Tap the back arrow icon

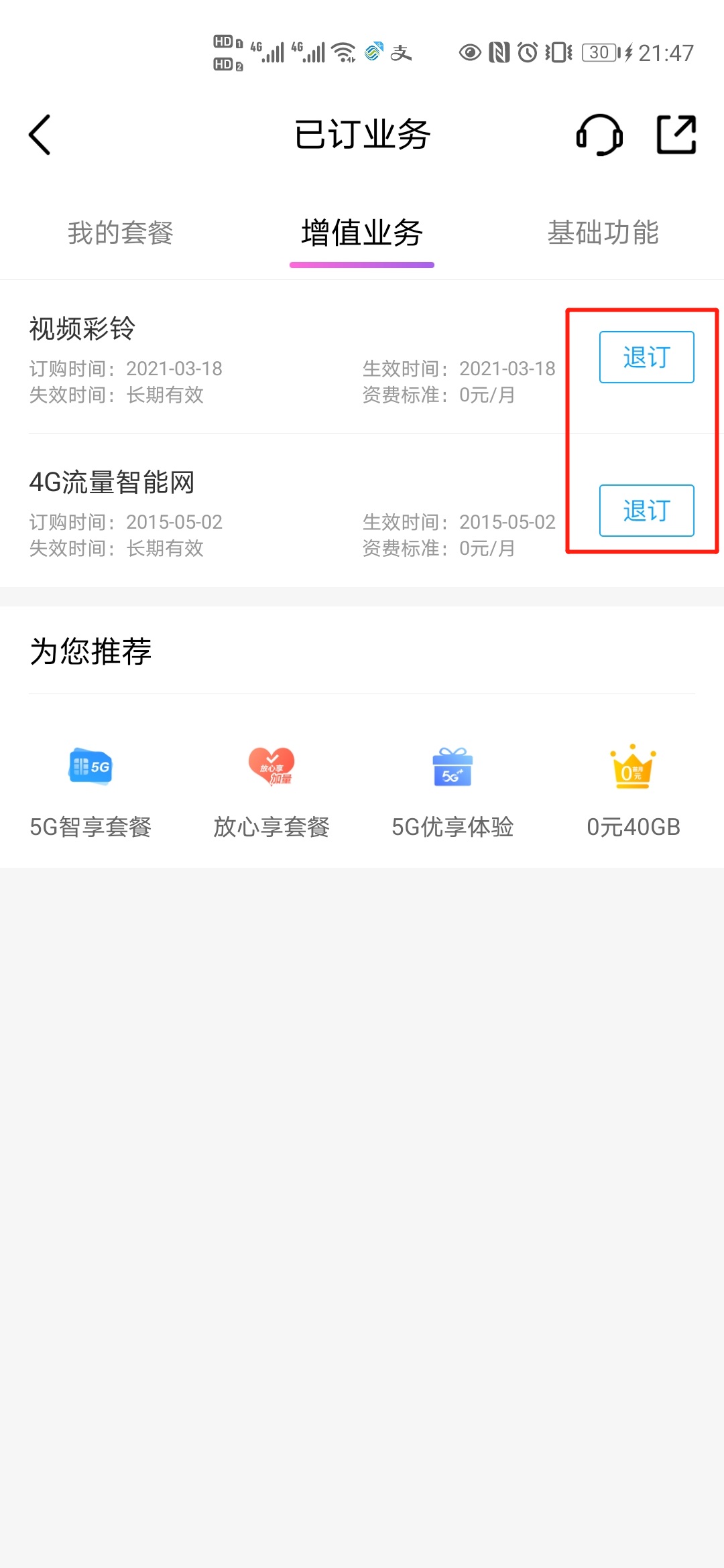click(40, 133)
